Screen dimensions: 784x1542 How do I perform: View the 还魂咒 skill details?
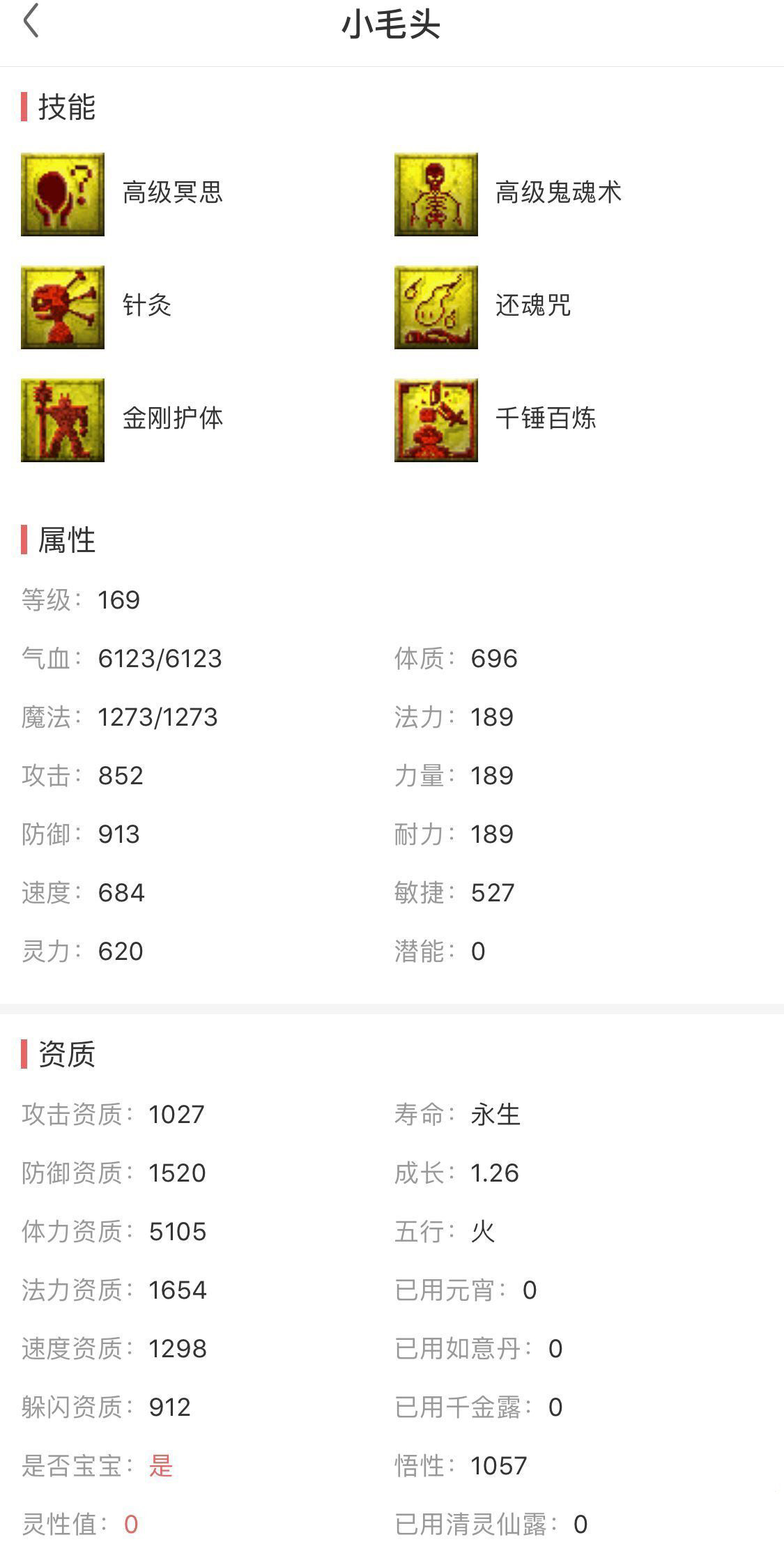point(436,307)
